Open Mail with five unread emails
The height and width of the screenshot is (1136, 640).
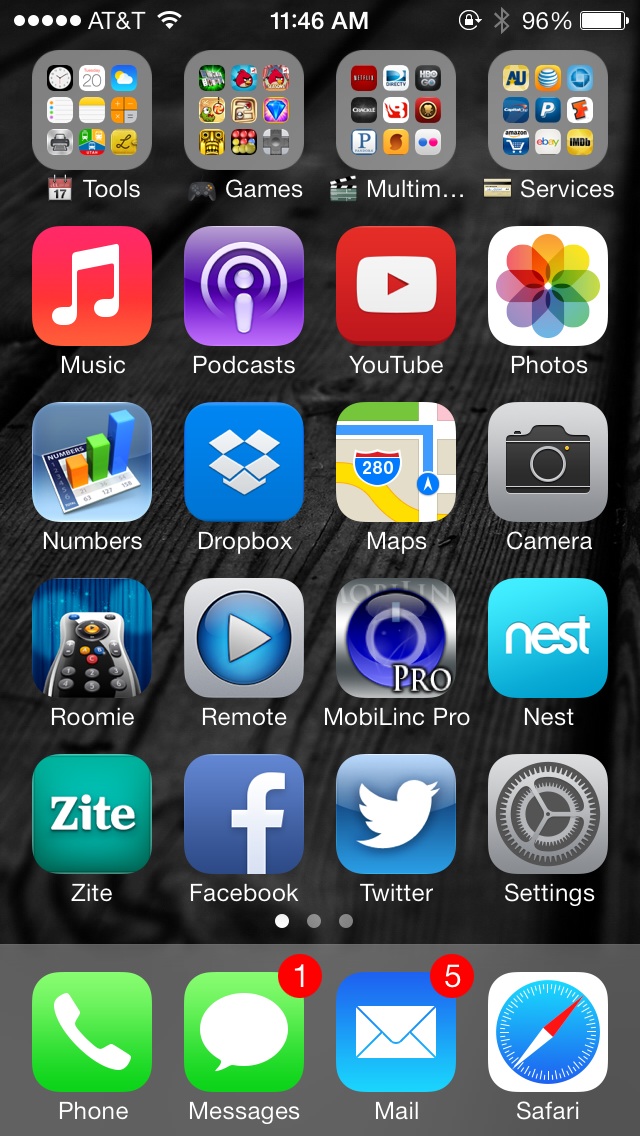coord(396,1032)
